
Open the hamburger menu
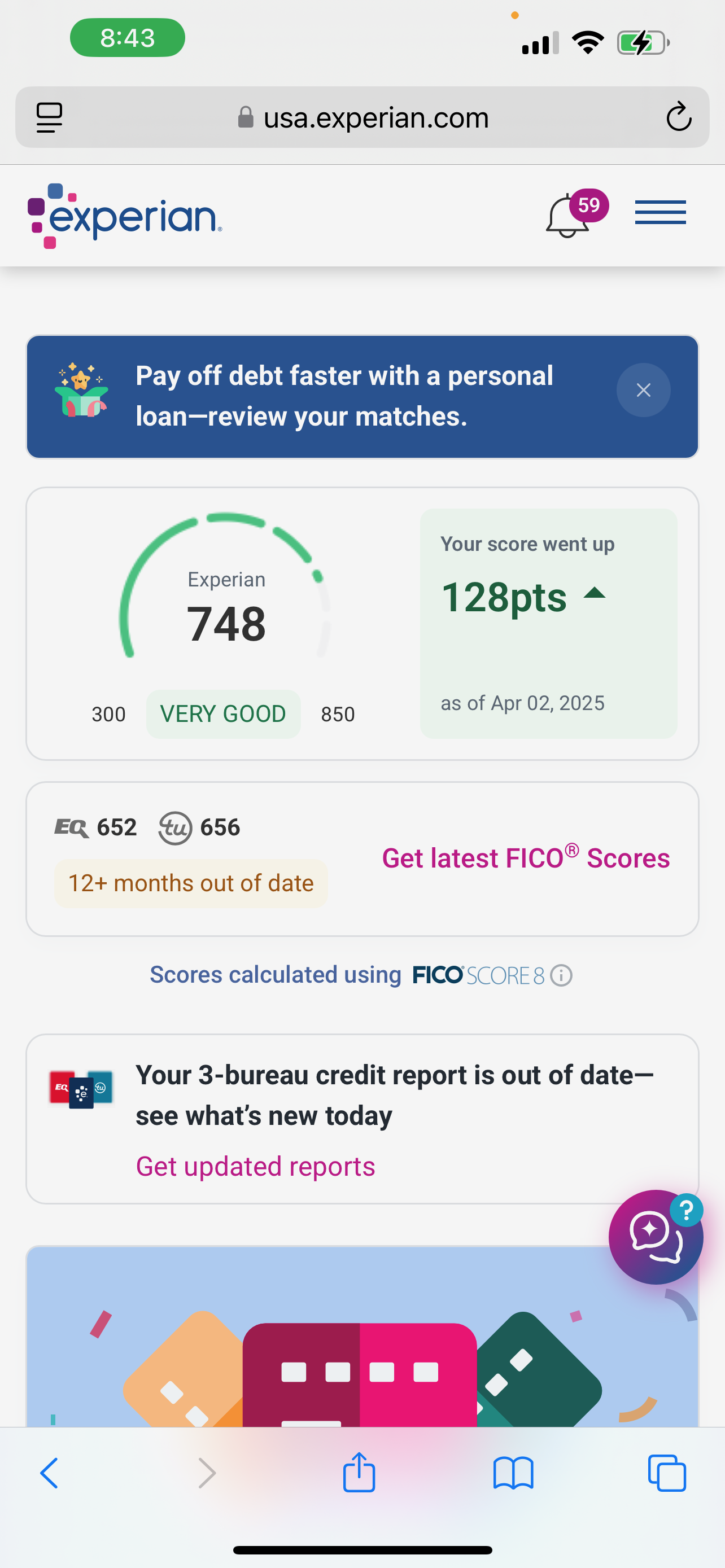coord(660,212)
